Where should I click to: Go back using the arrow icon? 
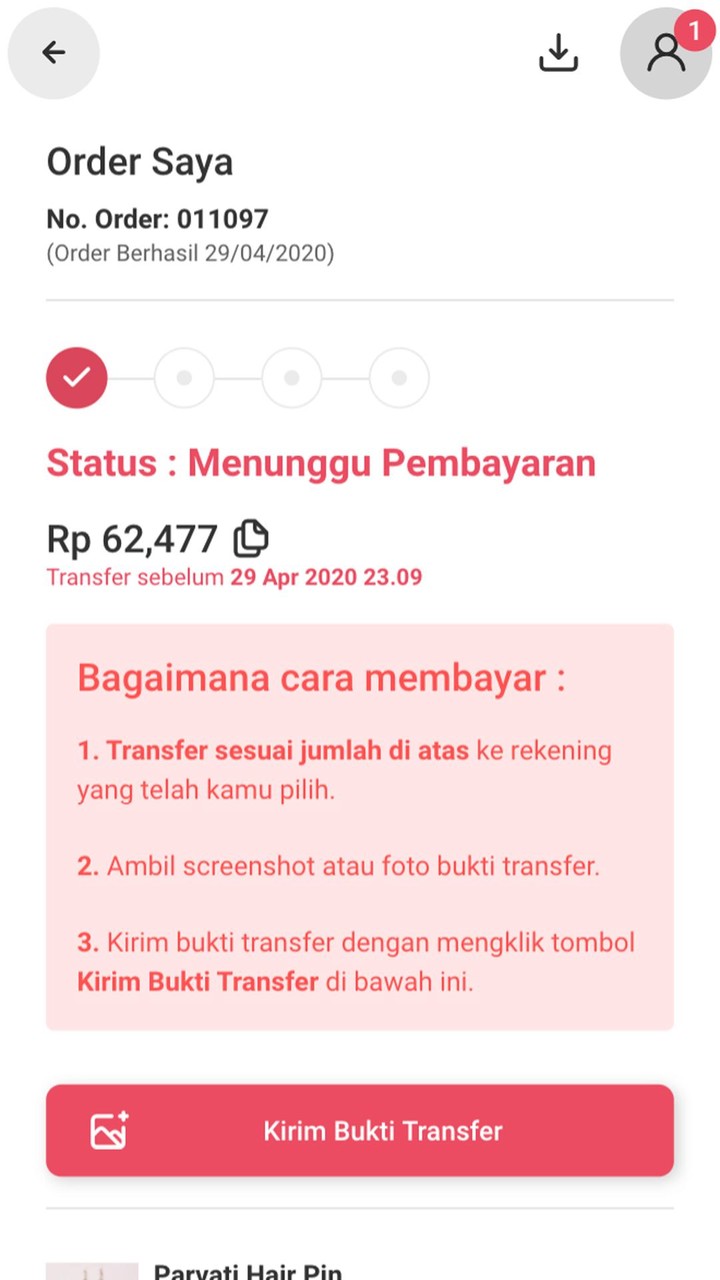point(54,53)
